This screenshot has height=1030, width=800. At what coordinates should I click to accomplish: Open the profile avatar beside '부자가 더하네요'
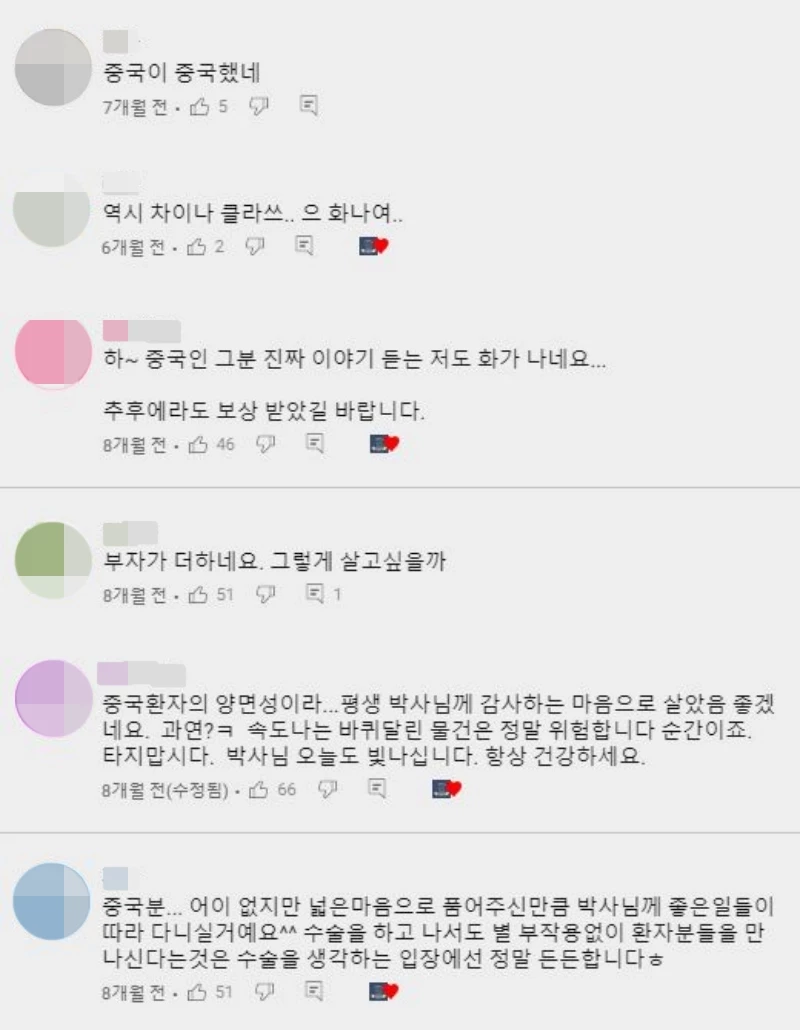tap(53, 560)
